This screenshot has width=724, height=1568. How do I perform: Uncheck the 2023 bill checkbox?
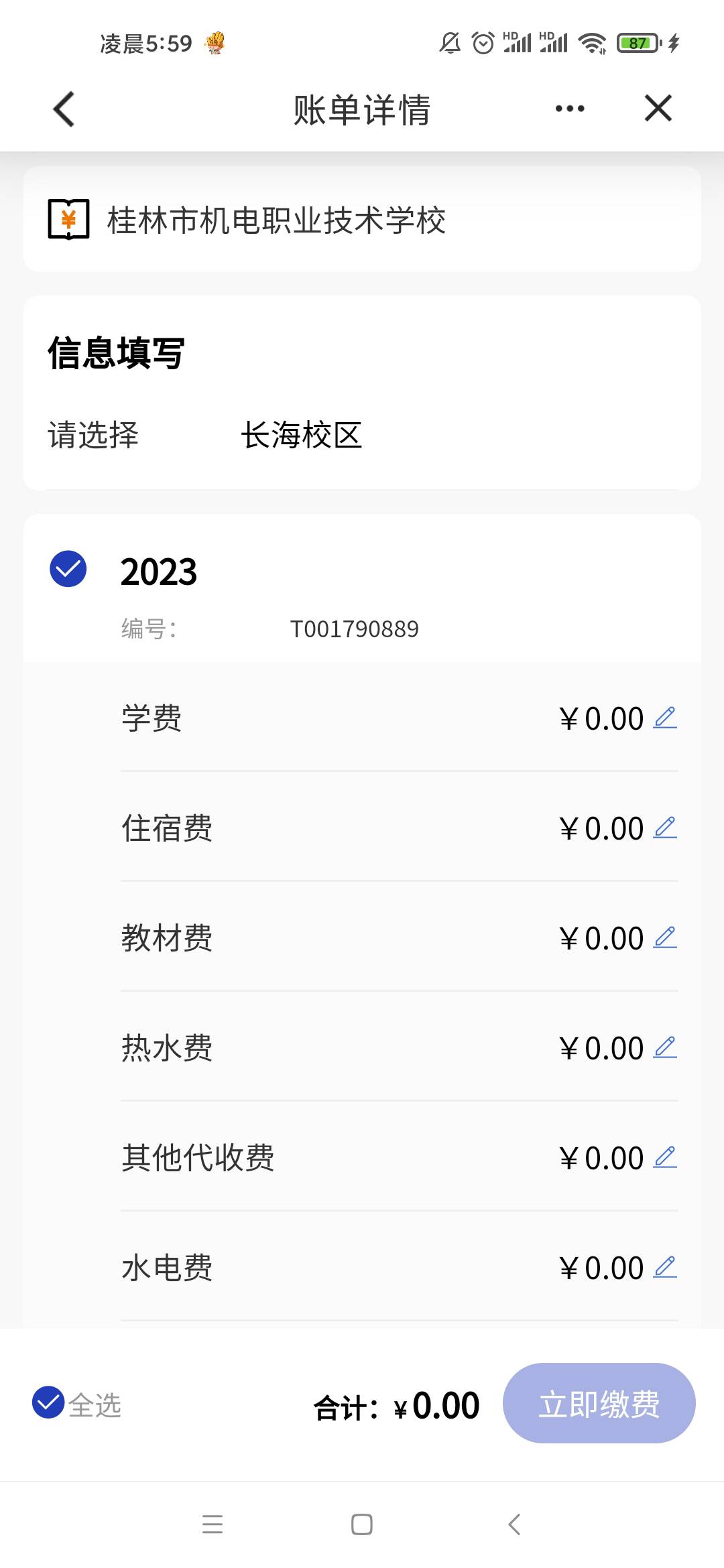pos(68,569)
